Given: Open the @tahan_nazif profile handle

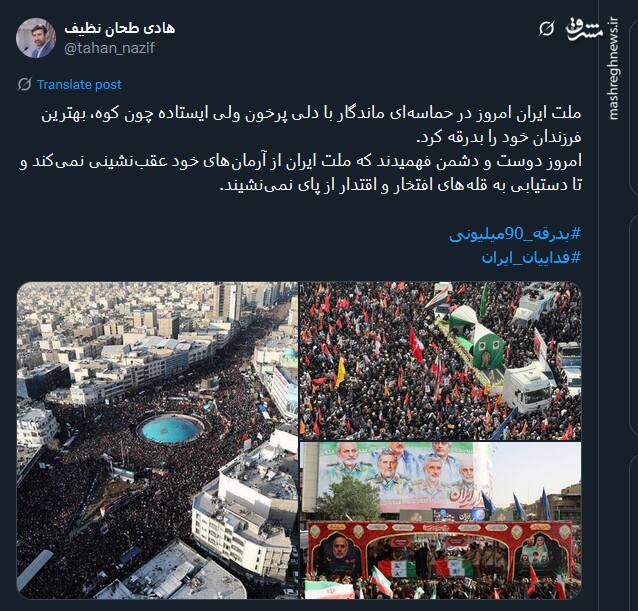Looking at the screenshot, I should tap(108, 46).
